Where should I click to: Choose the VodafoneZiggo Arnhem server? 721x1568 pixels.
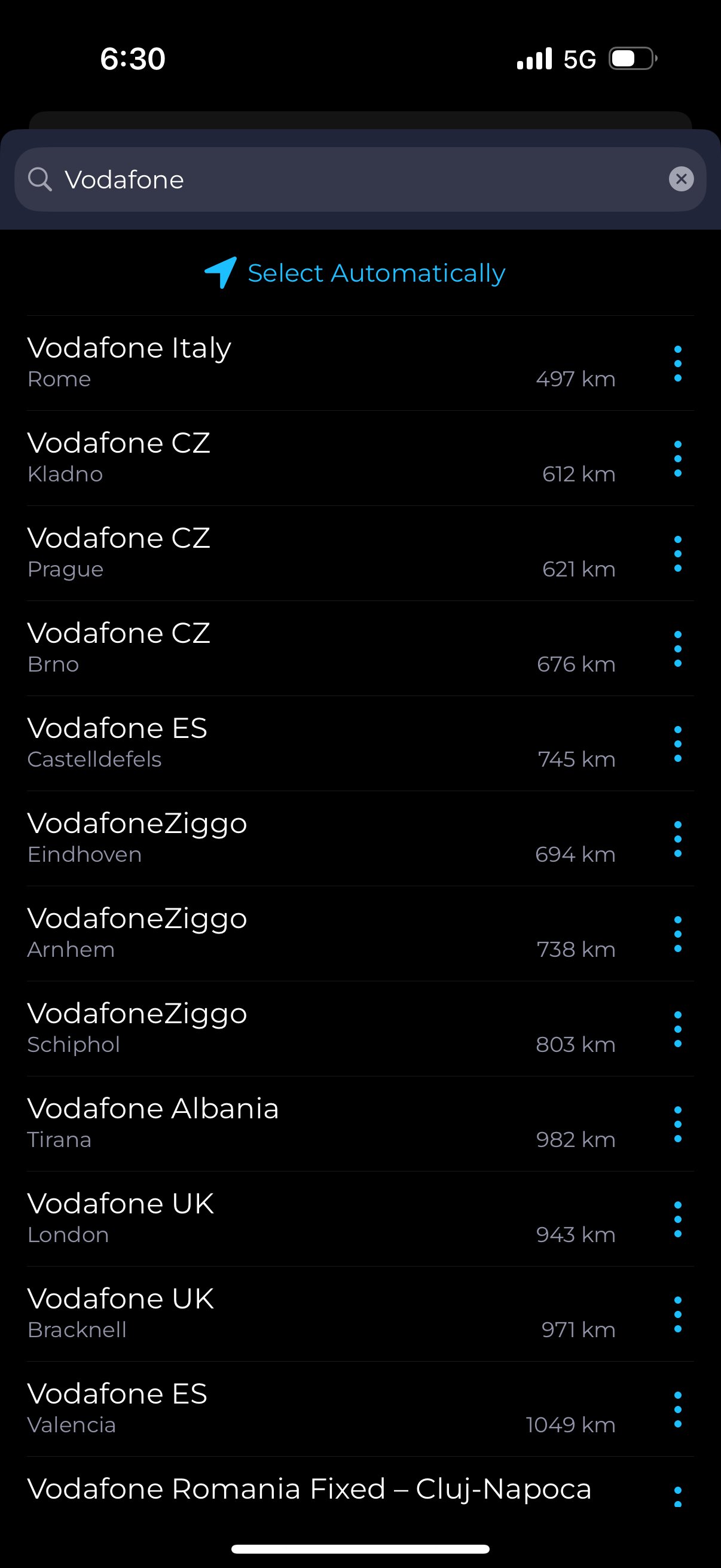pyautogui.click(x=316, y=933)
